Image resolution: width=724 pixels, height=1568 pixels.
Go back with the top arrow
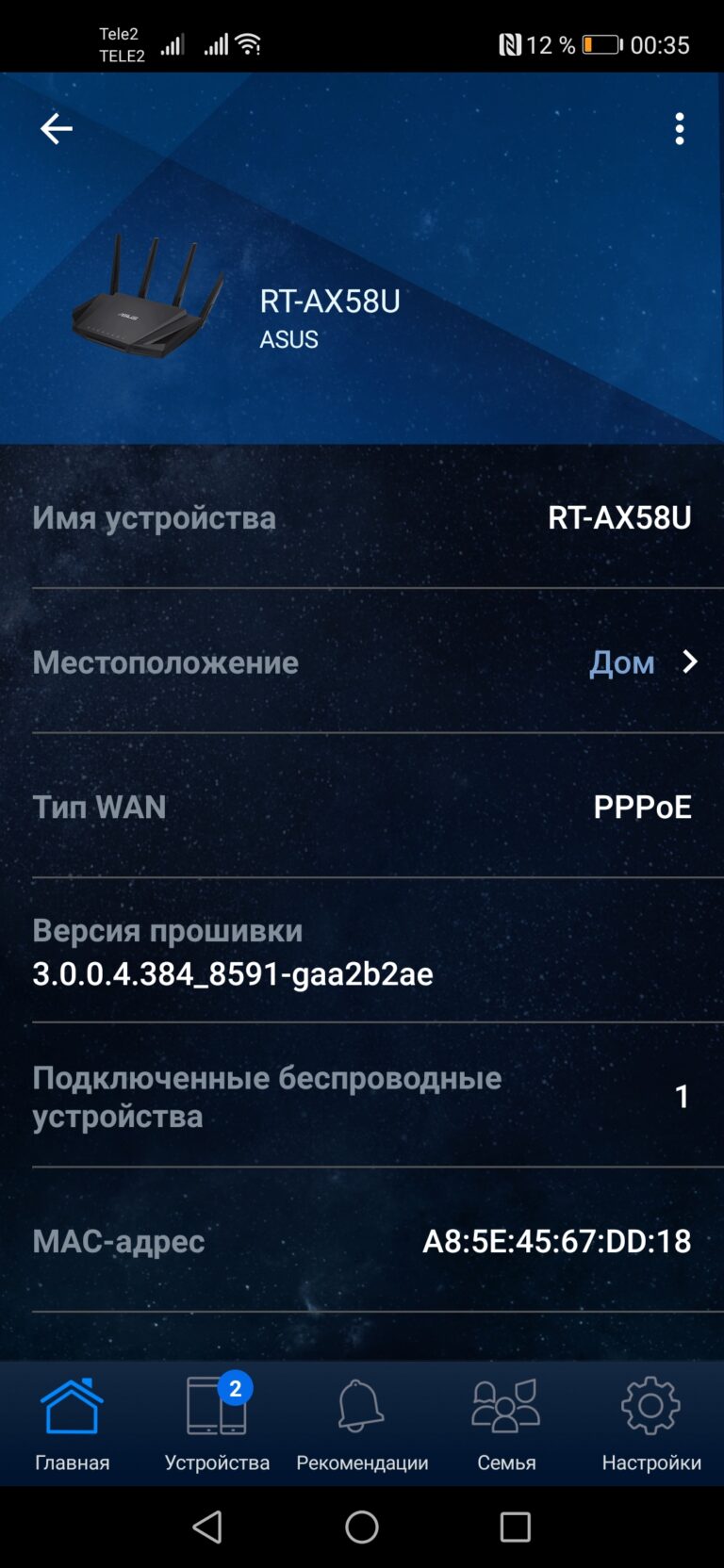[x=56, y=129]
